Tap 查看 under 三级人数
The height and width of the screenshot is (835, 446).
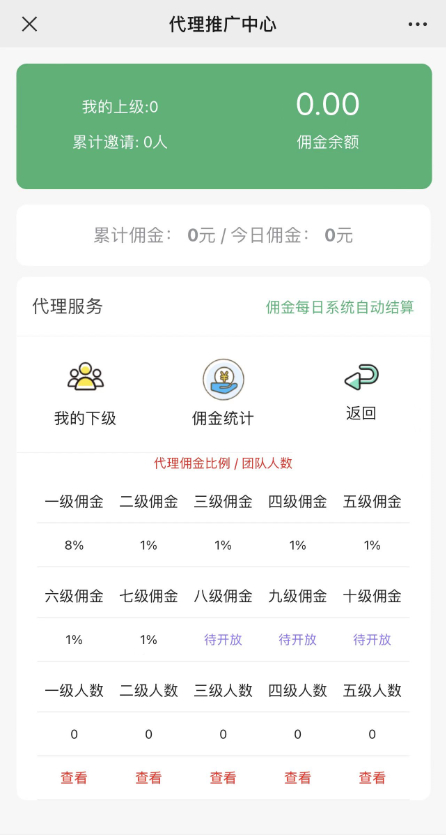223,778
